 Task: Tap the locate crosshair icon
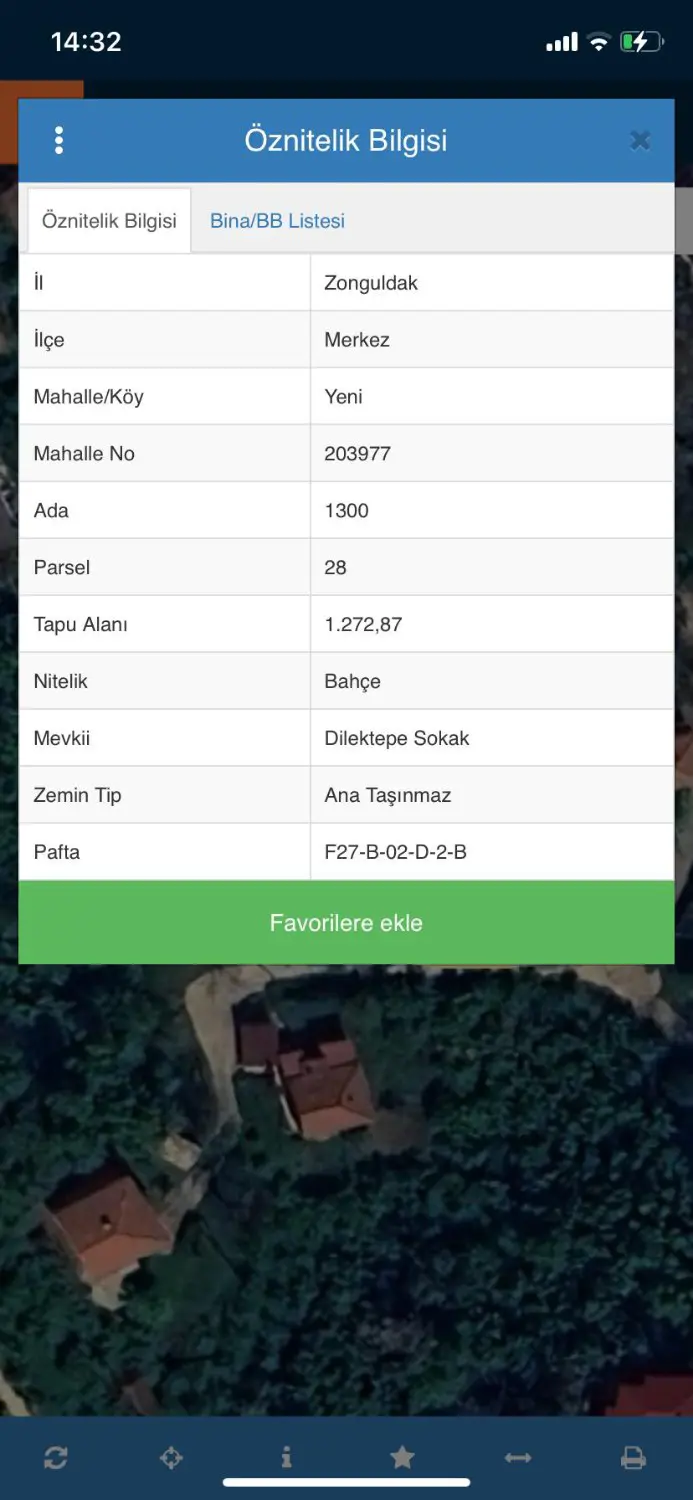(171, 1458)
